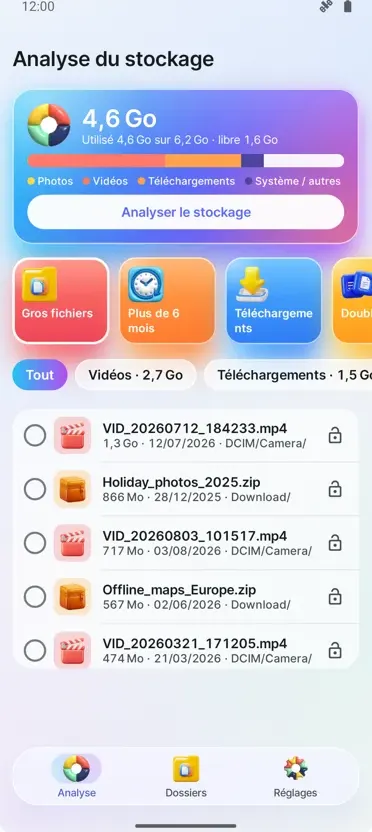Tap the lock icon for Holiday_photos_2025.zip

pyautogui.click(x=335, y=489)
